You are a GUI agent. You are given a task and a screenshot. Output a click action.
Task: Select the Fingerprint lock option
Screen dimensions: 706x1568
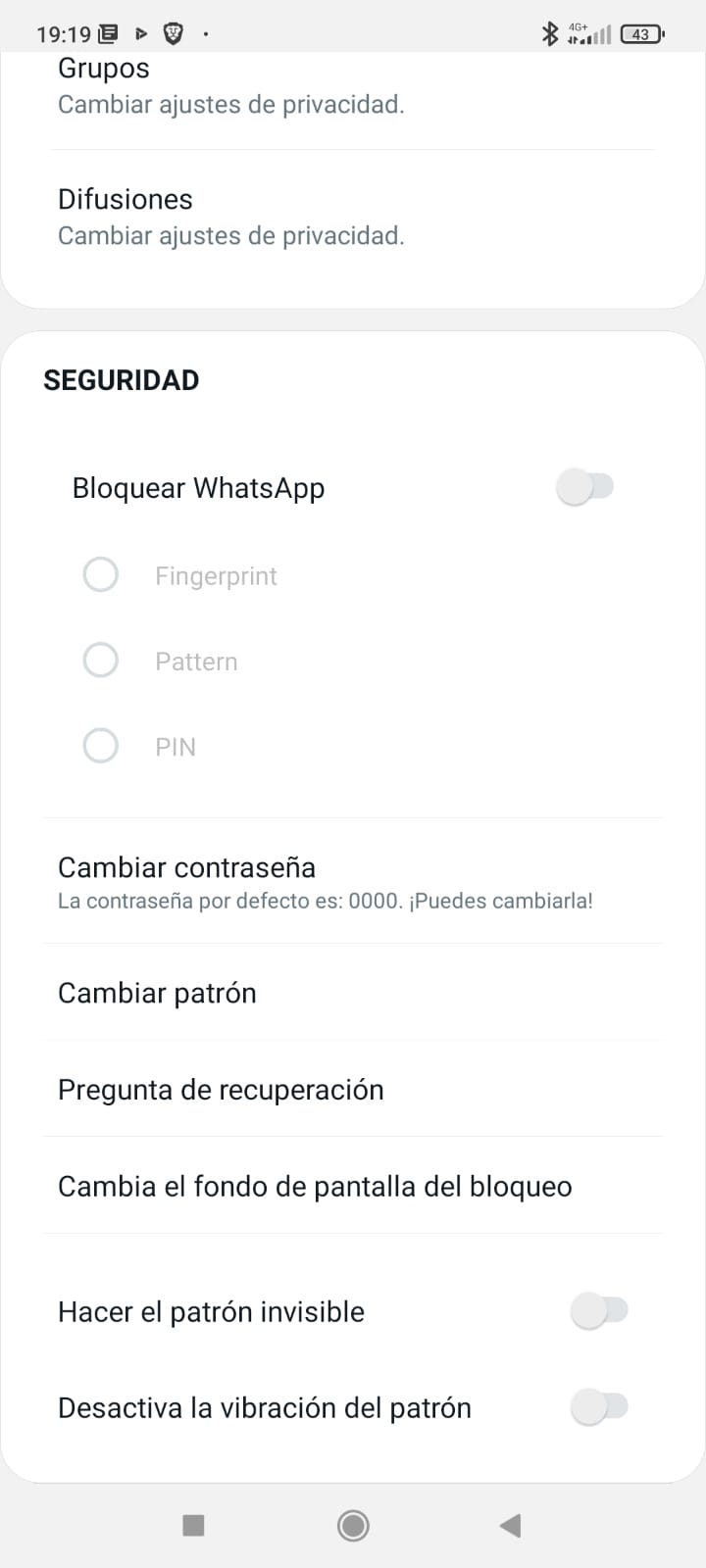click(101, 575)
